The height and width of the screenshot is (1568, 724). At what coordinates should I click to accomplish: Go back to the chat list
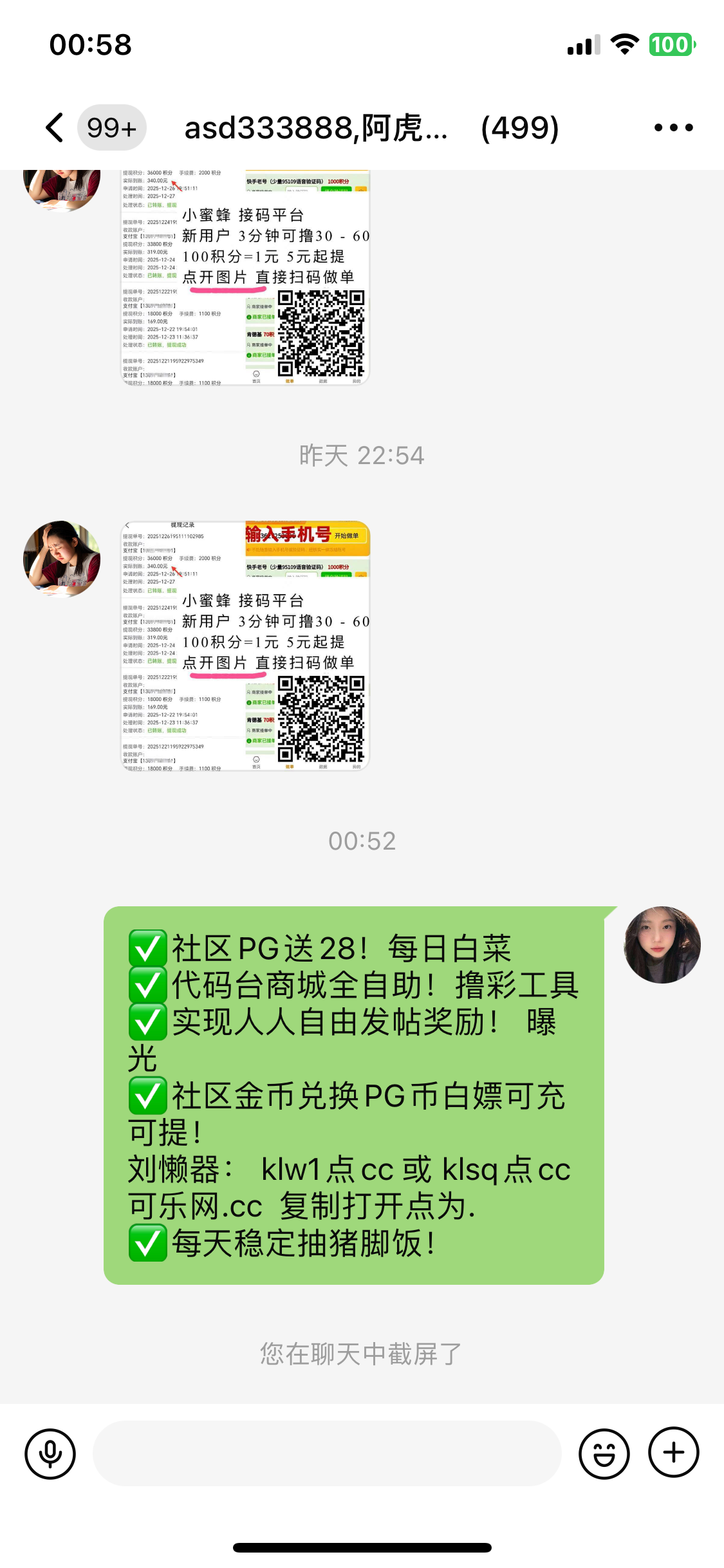(x=55, y=127)
